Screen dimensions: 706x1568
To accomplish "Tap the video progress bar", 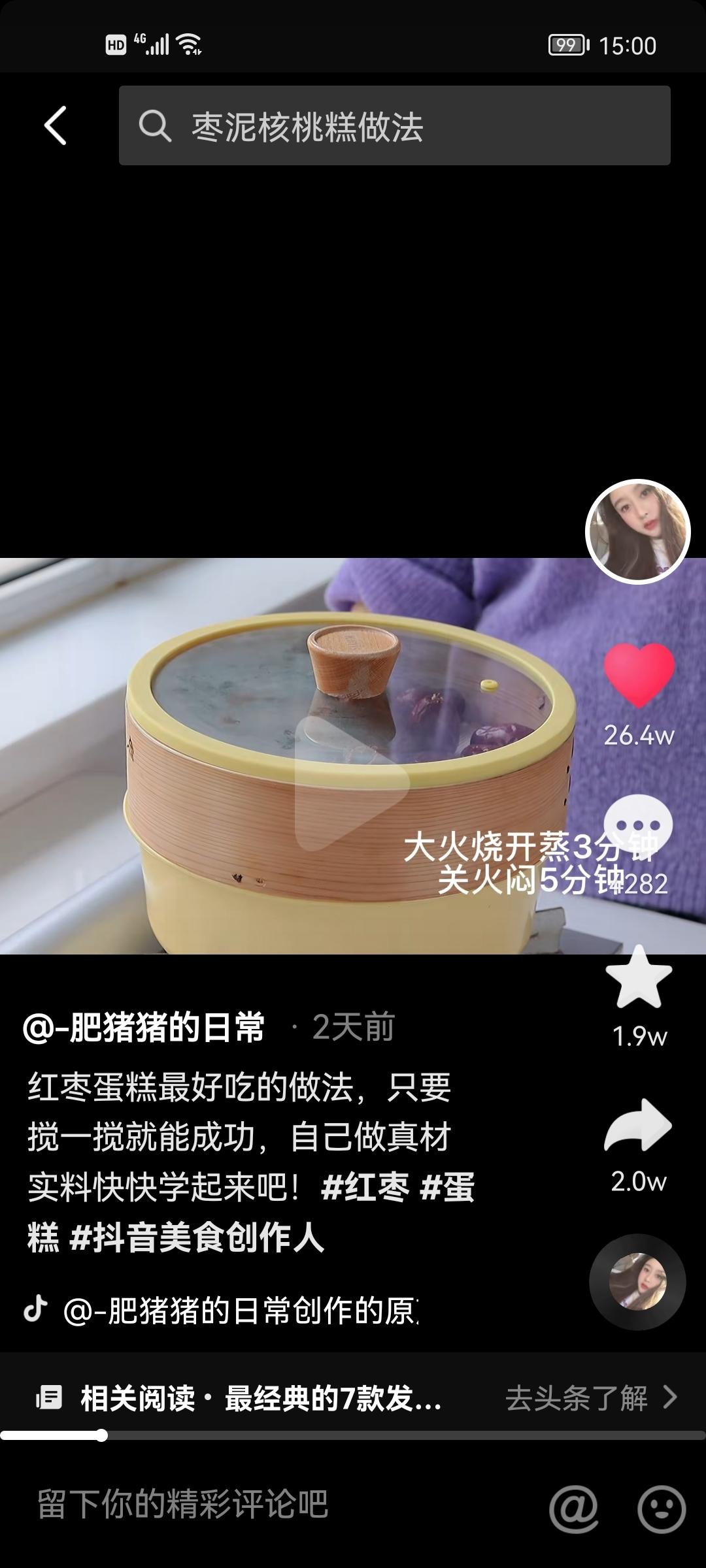I will [x=353, y=1435].
